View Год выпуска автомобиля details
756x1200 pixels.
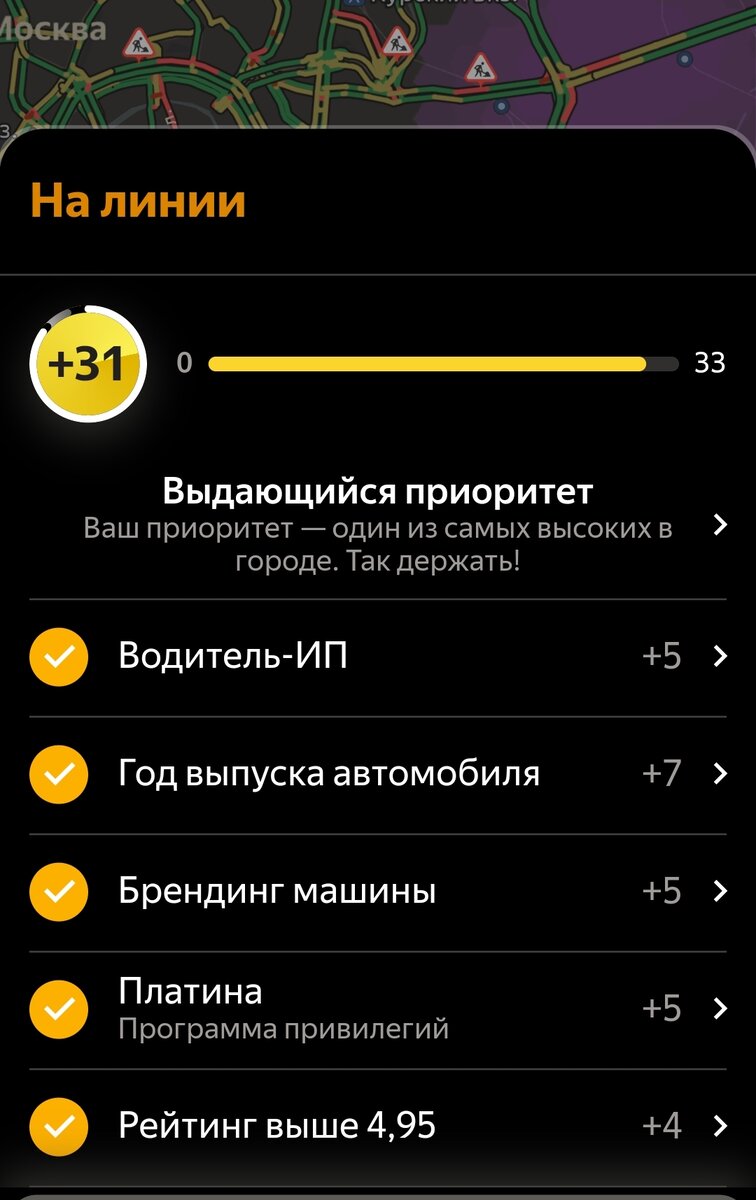click(x=378, y=773)
